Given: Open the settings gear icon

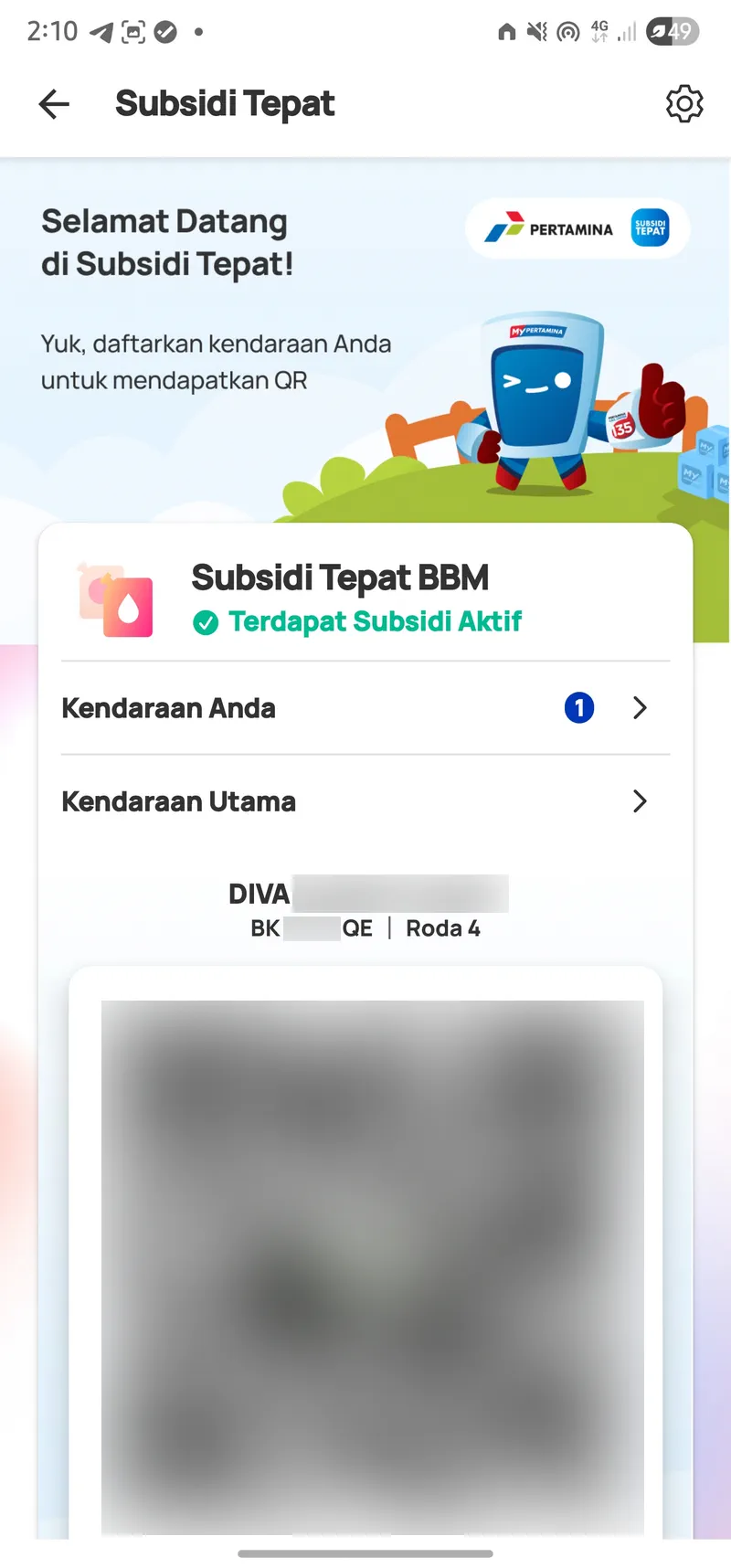Looking at the screenshot, I should tap(684, 104).
